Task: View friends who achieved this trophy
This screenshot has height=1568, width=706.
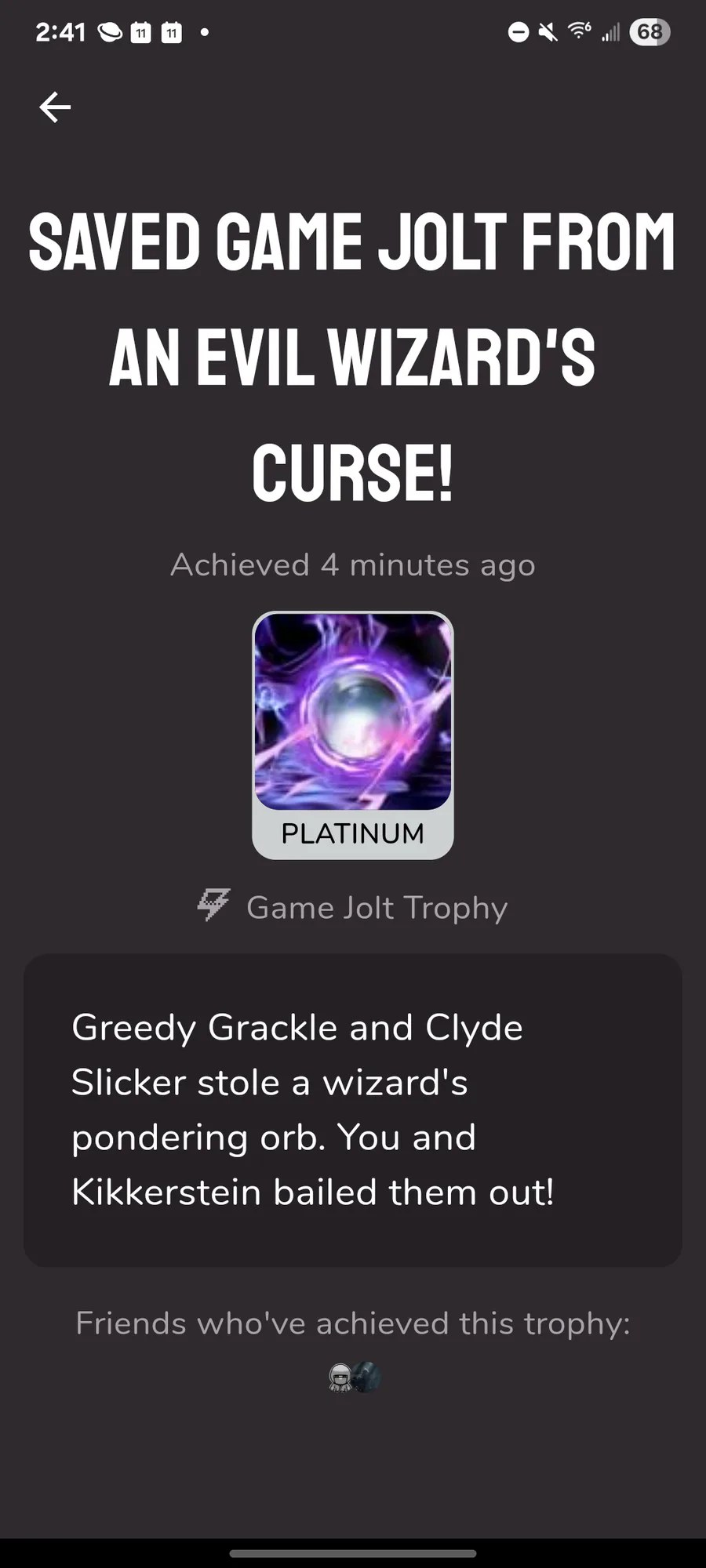Action: pos(354,1377)
